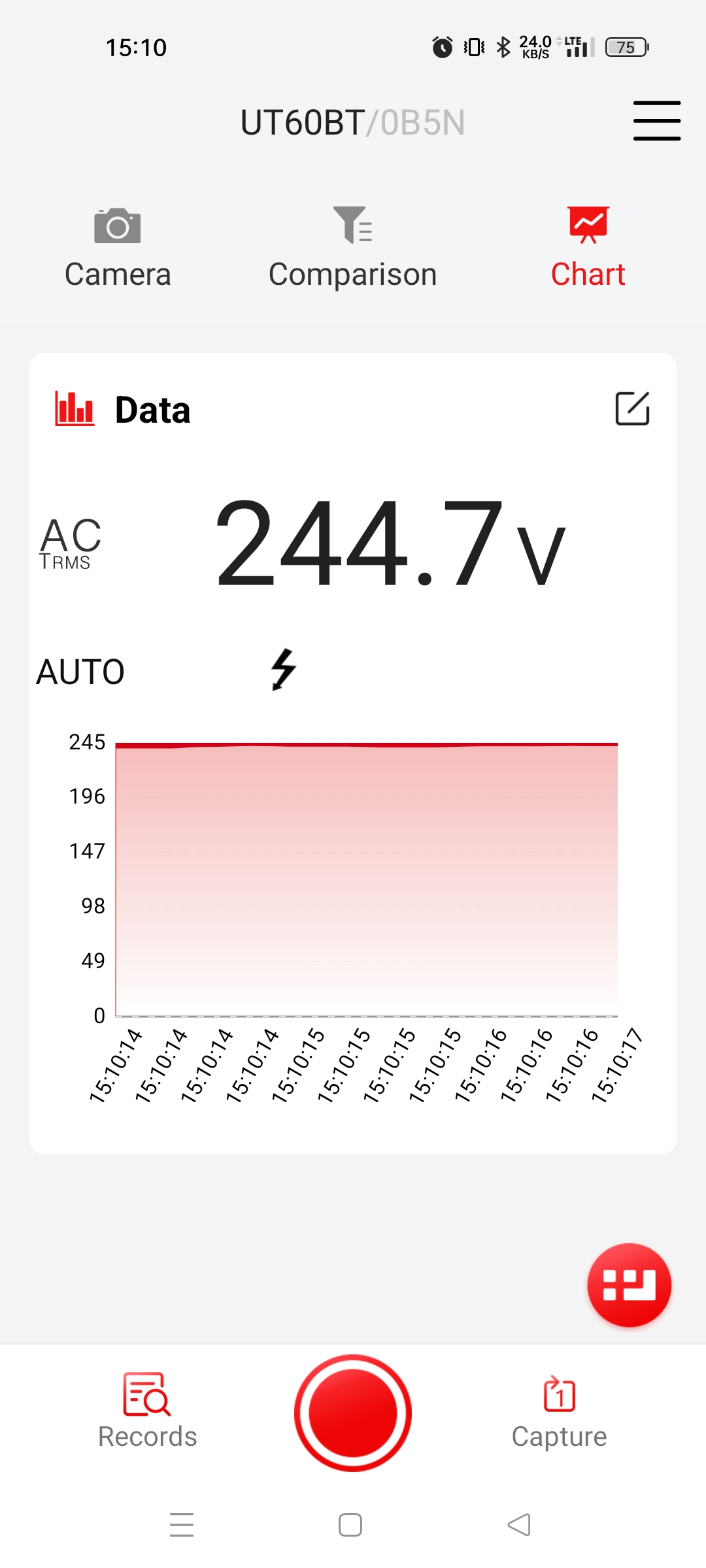Viewport: 706px width, 1568px height.
Task: Open the Records list
Action: [147, 1411]
